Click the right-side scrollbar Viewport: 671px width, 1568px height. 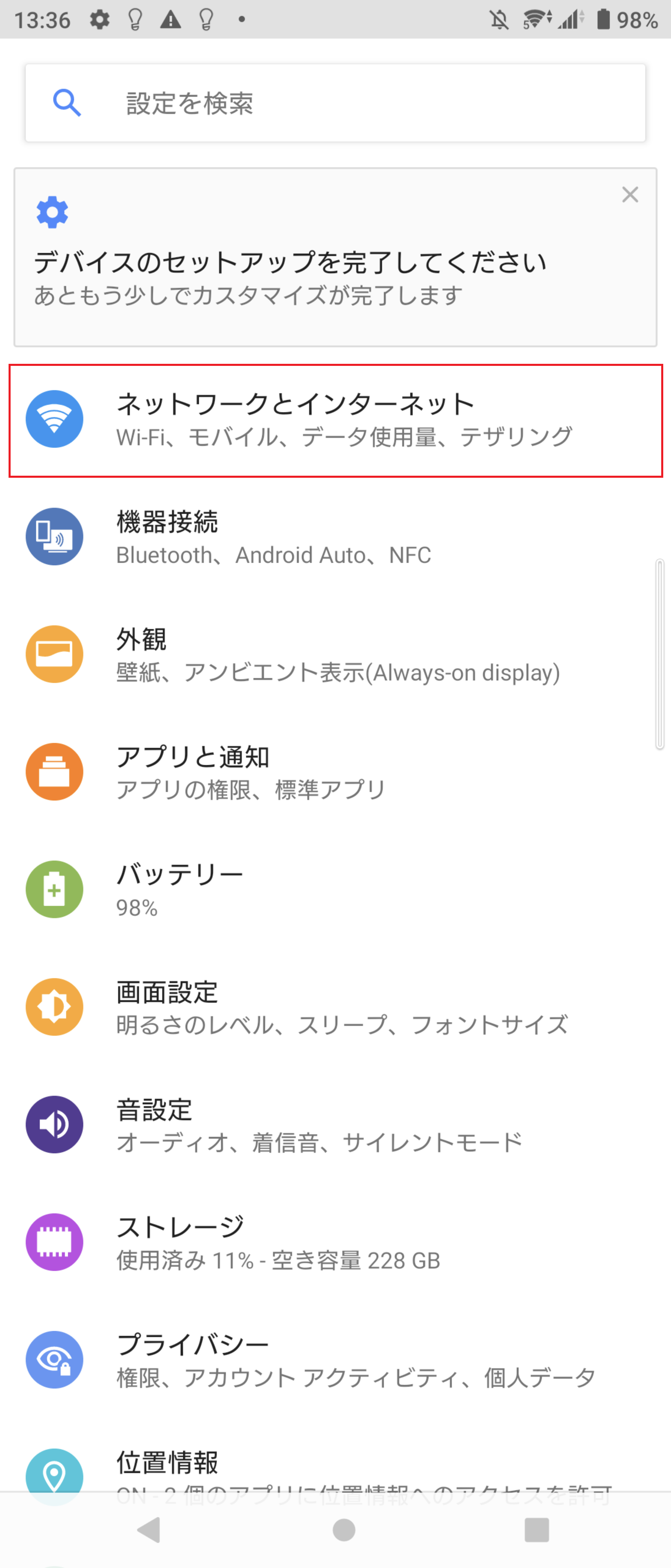(x=661, y=654)
